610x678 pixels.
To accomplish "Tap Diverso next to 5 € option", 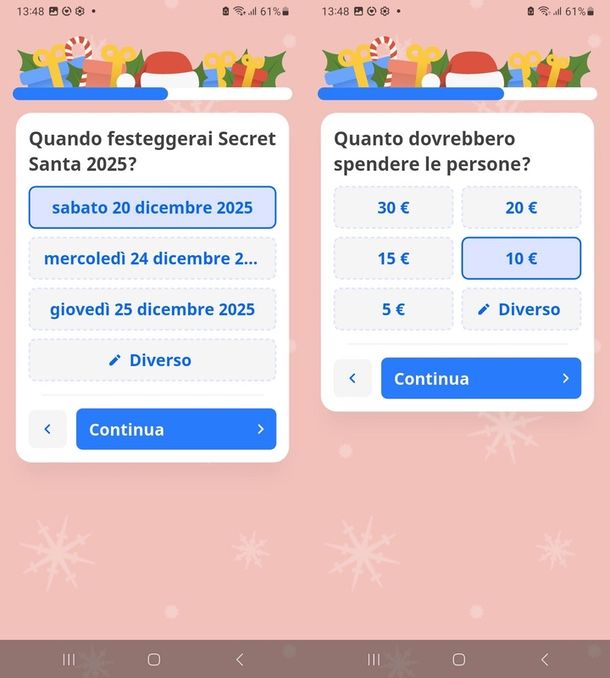I will 521,309.
